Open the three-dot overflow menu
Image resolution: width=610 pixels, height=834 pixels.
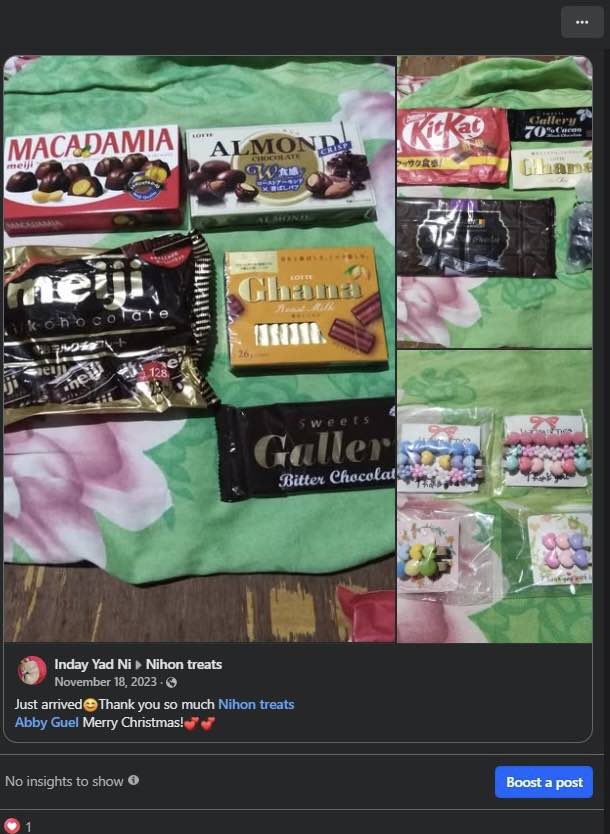point(582,22)
